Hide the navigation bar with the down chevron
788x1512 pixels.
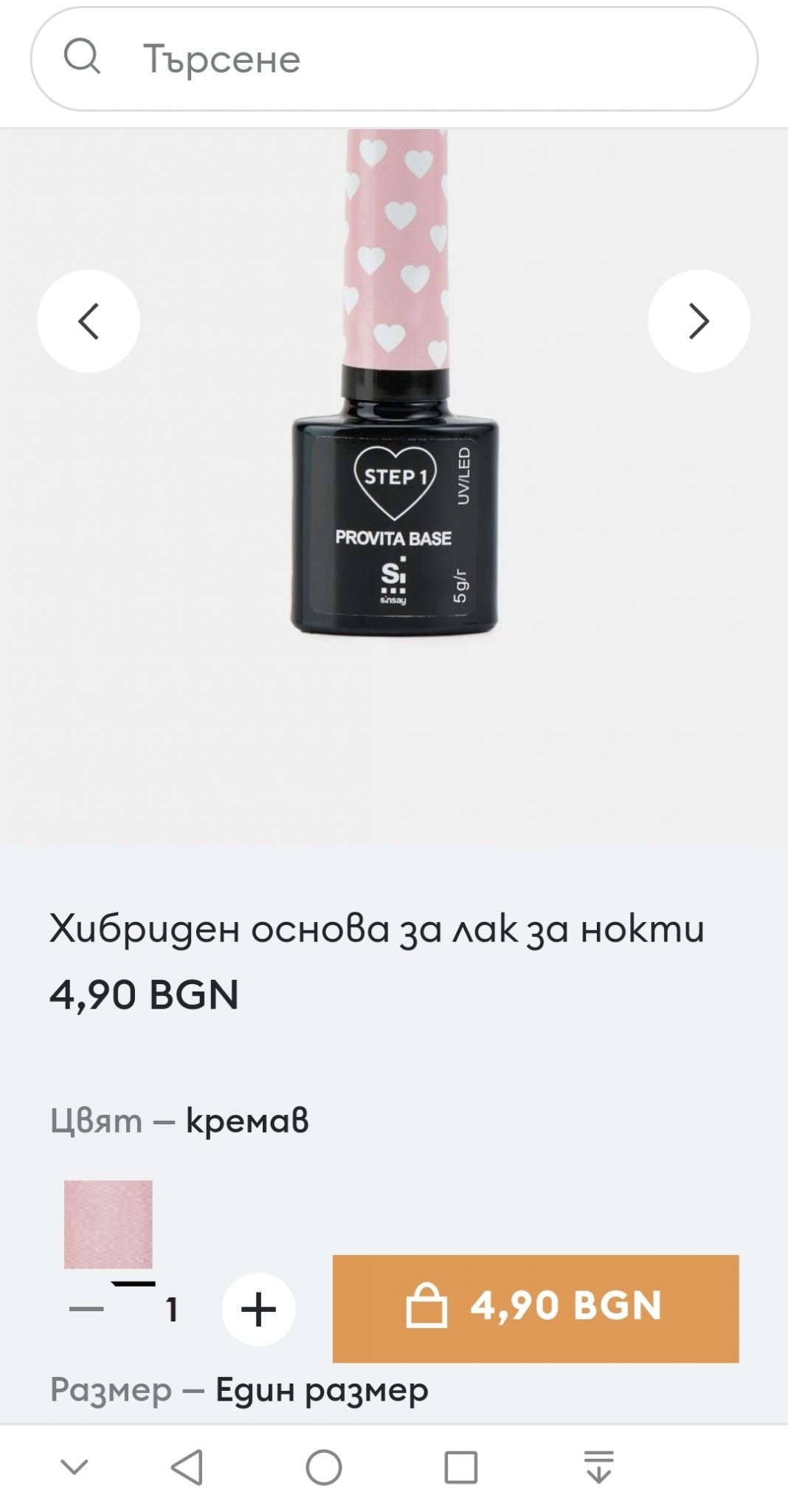(74, 1467)
